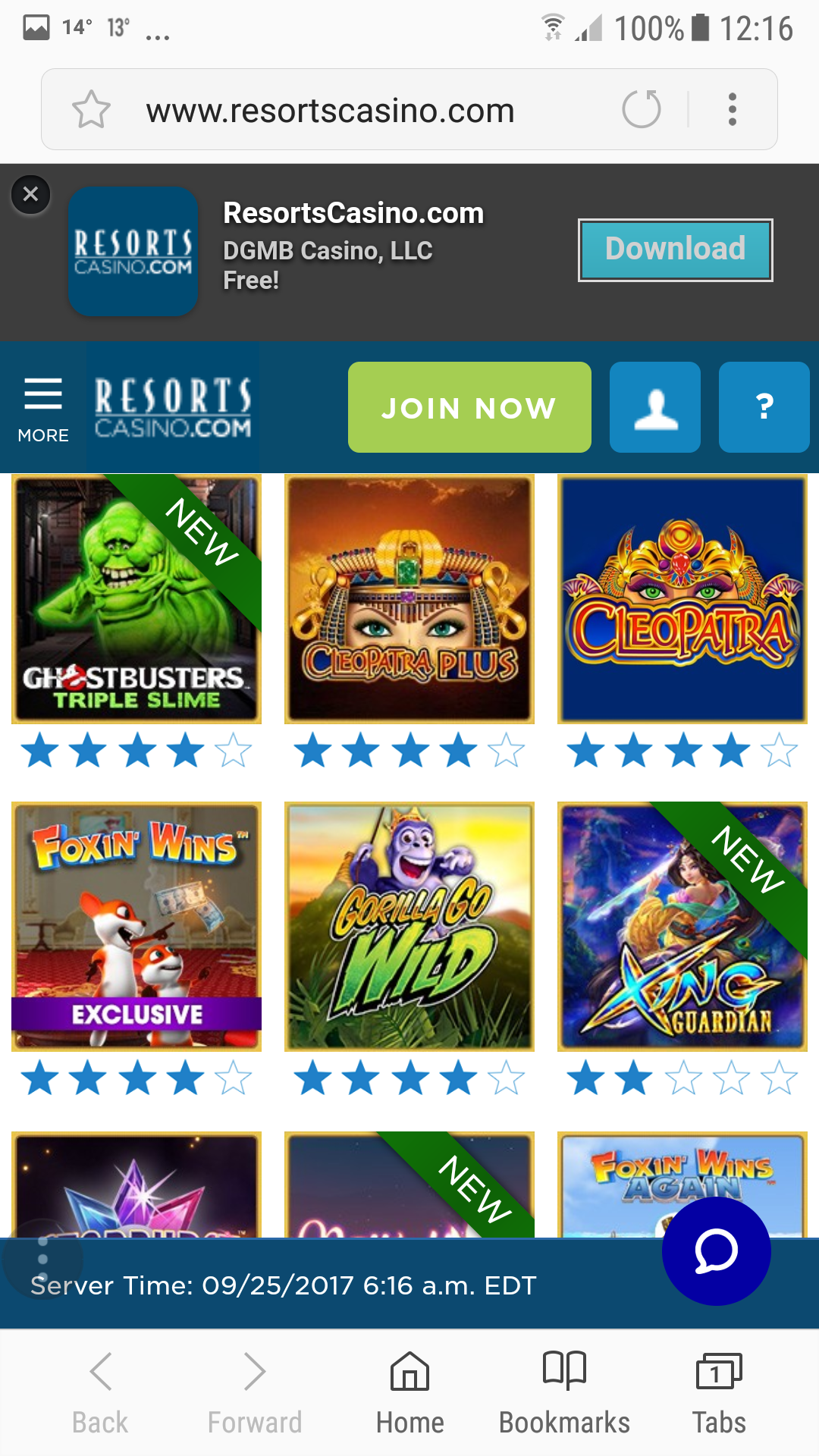Open the Ghostbusters Triple Slime game
Image resolution: width=819 pixels, height=1456 pixels.
pyautogui.click(x=136, y=599)
